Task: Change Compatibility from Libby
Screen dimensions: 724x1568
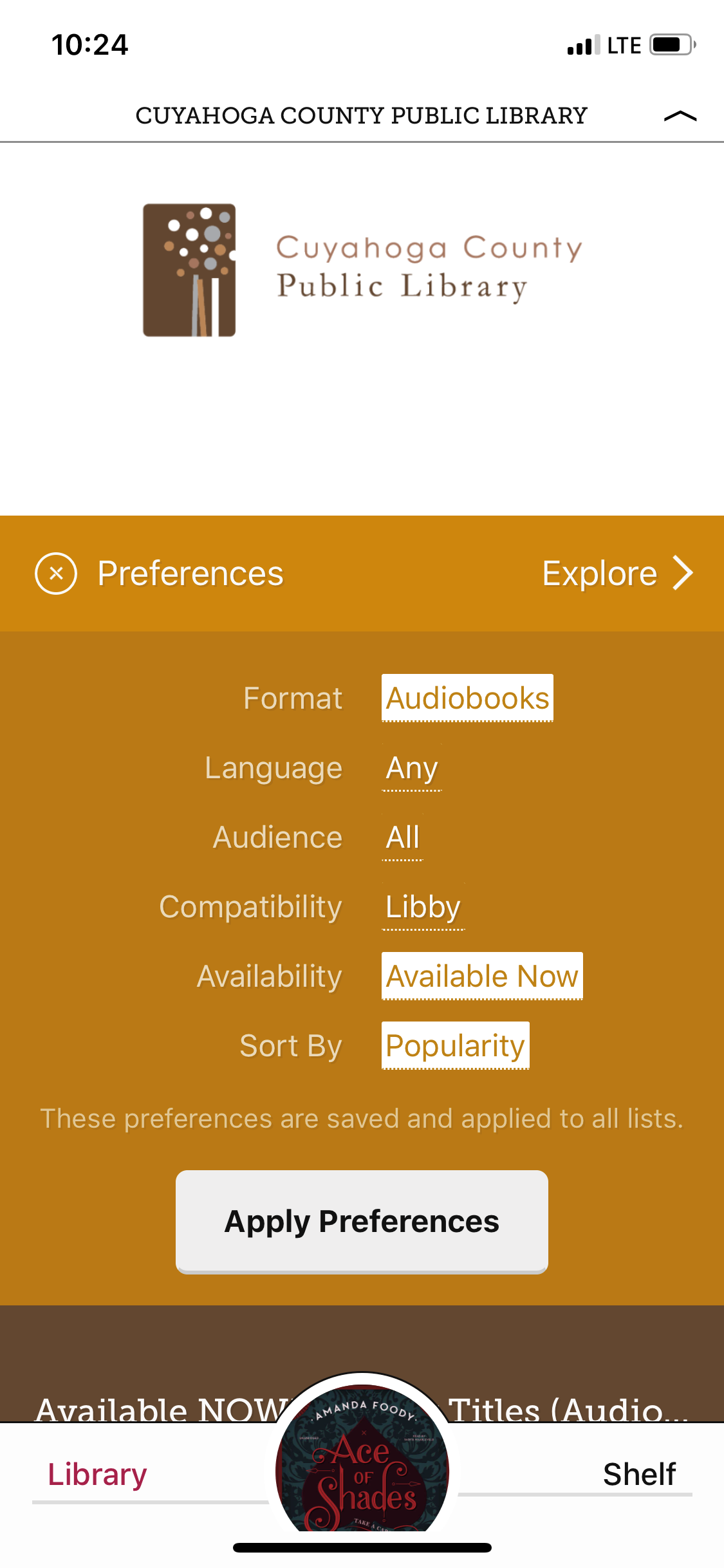Action: 423,907
